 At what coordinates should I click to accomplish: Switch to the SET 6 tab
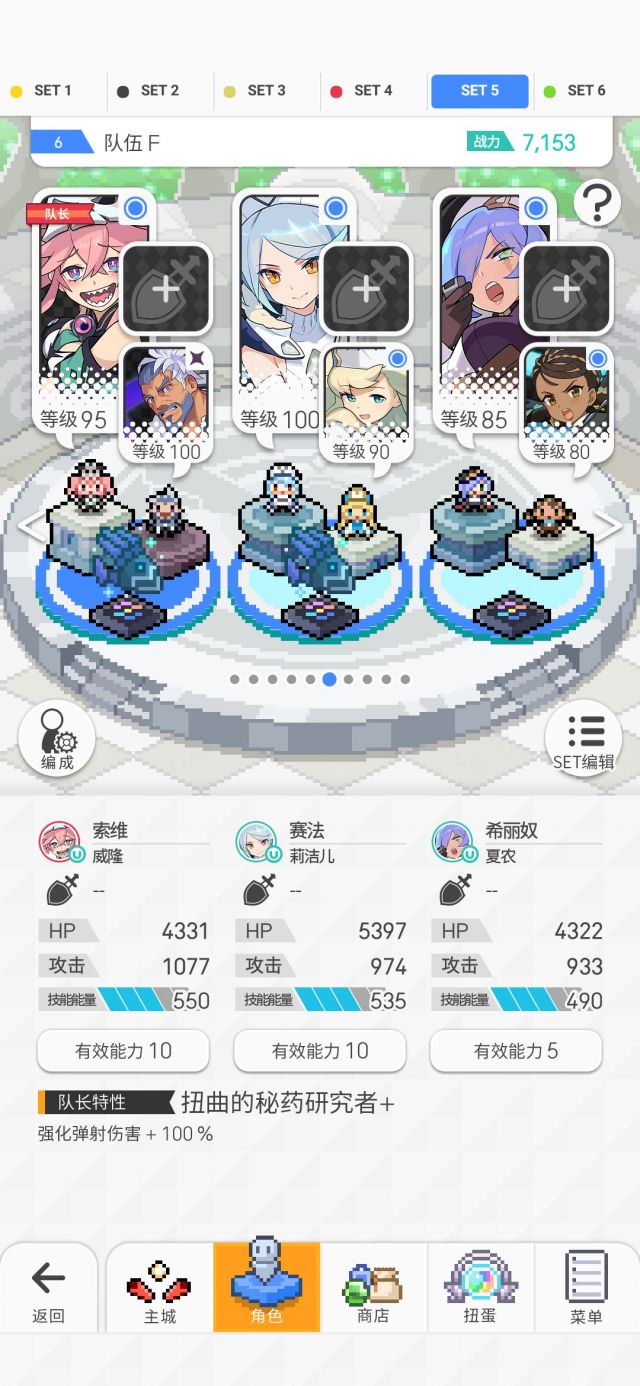click(586, 91)
